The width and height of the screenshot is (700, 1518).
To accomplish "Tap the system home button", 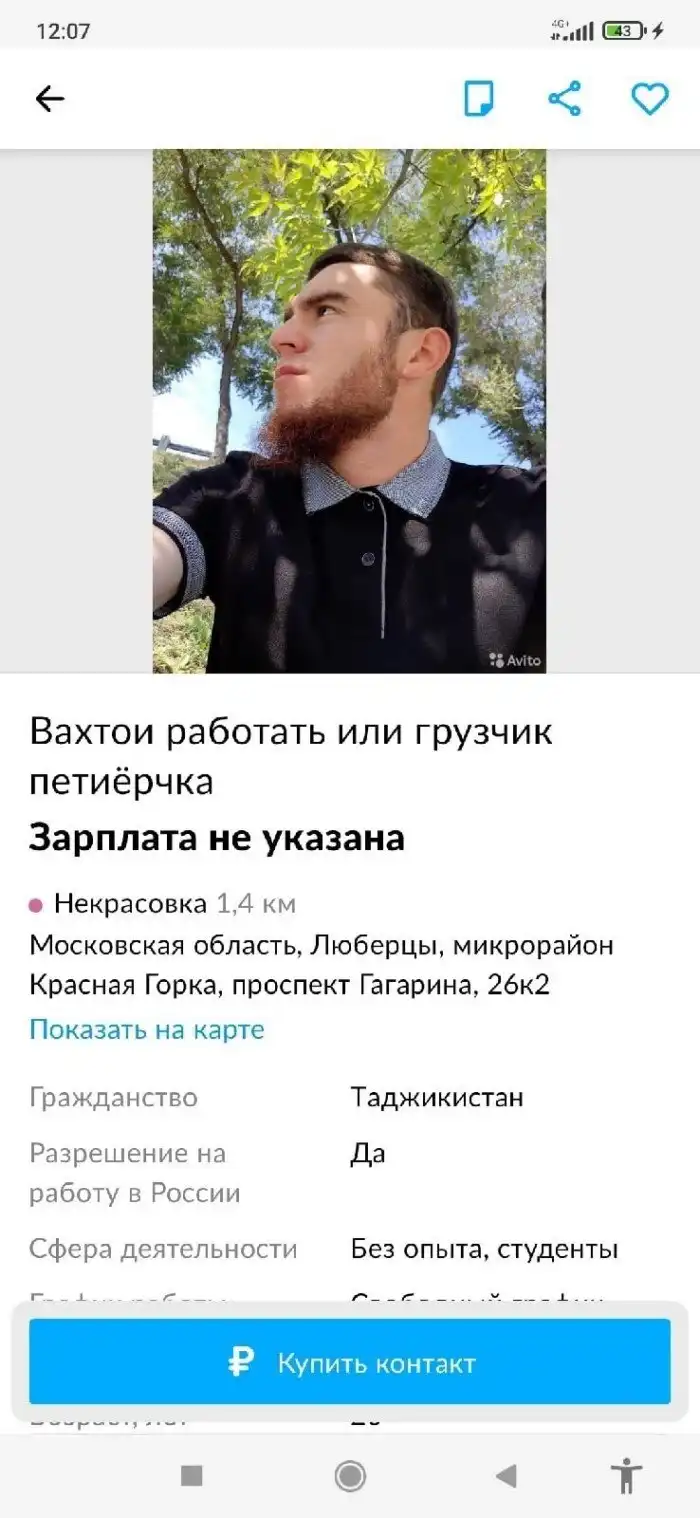I will point(349,1475).
